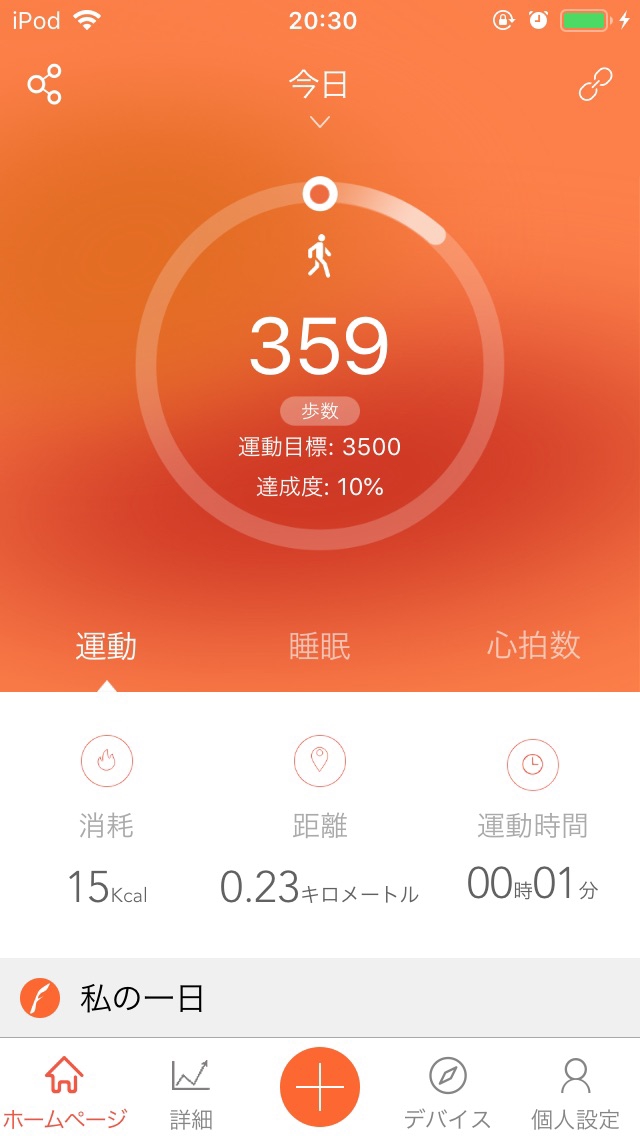Go to the デバイス tab

coord(447,1094)
